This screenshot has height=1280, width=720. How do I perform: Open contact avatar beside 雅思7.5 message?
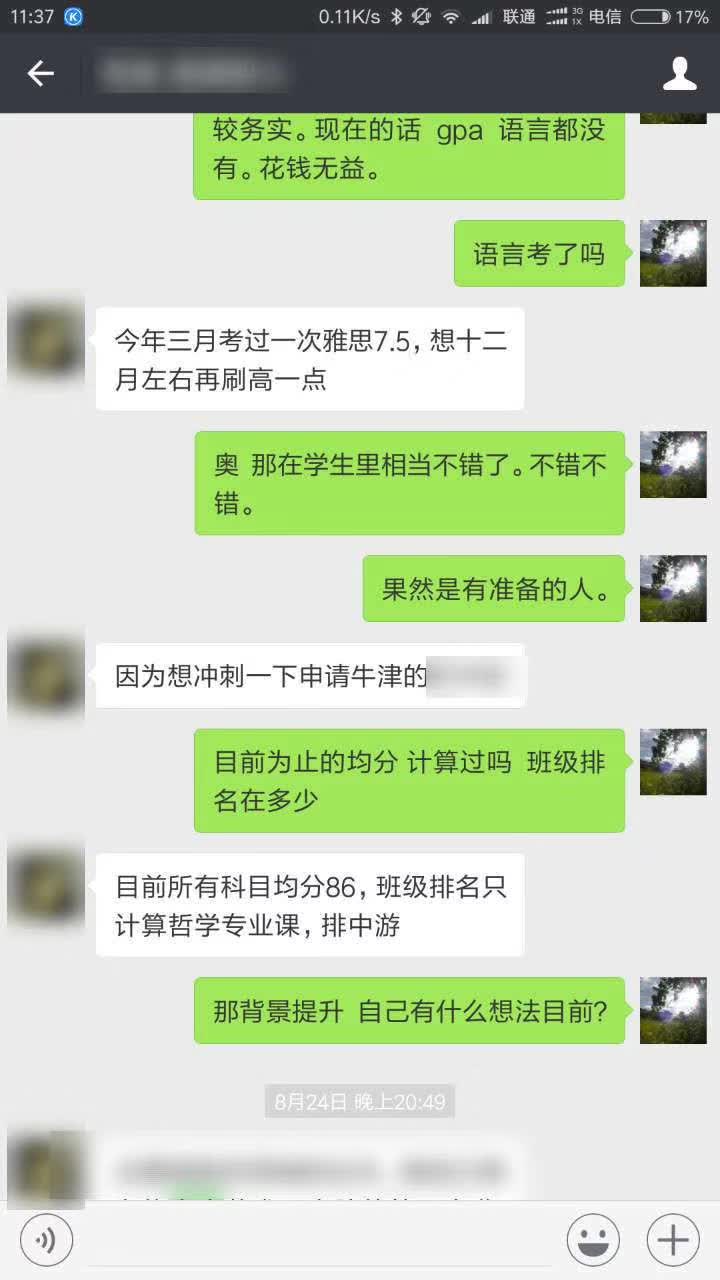(x=46, y=342)
